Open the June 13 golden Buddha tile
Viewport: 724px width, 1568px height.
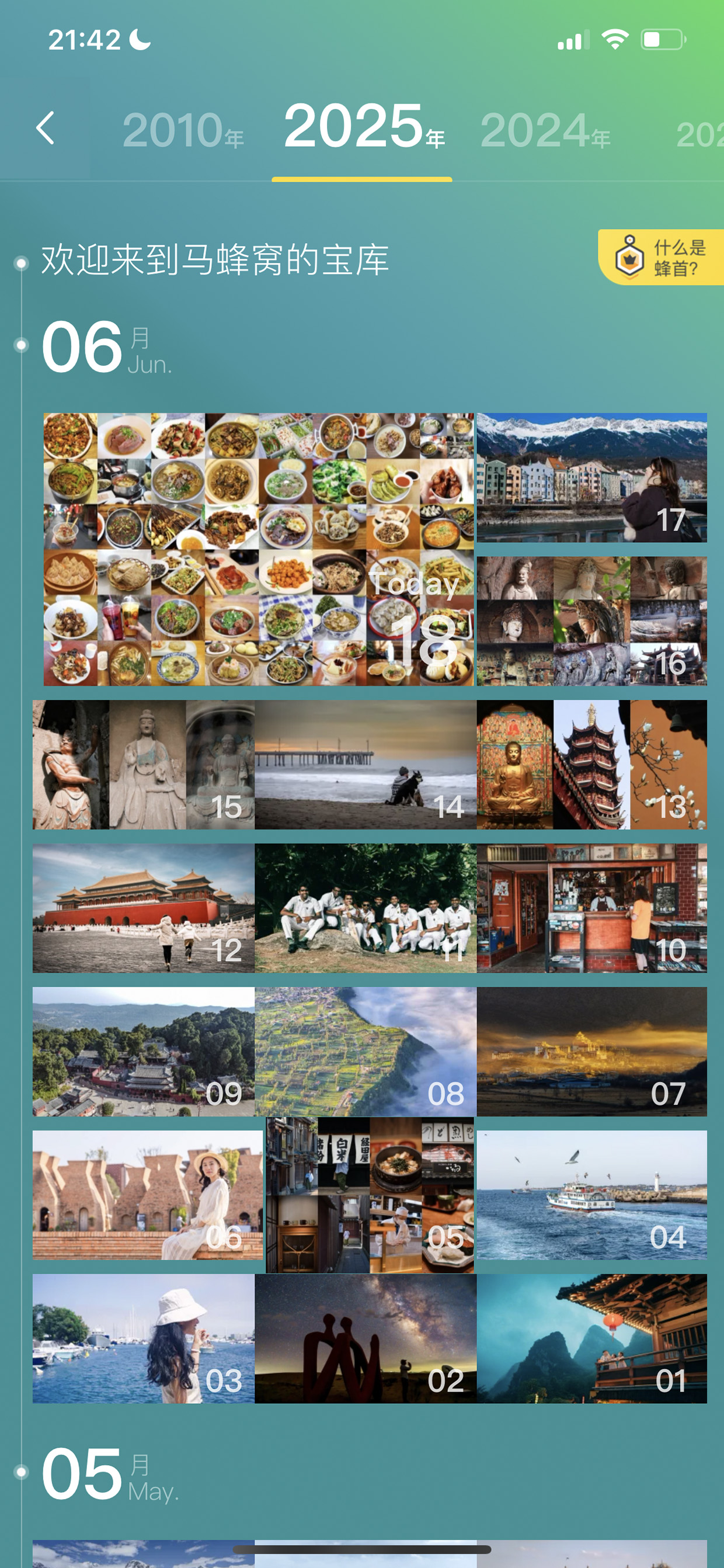[591, 765]
